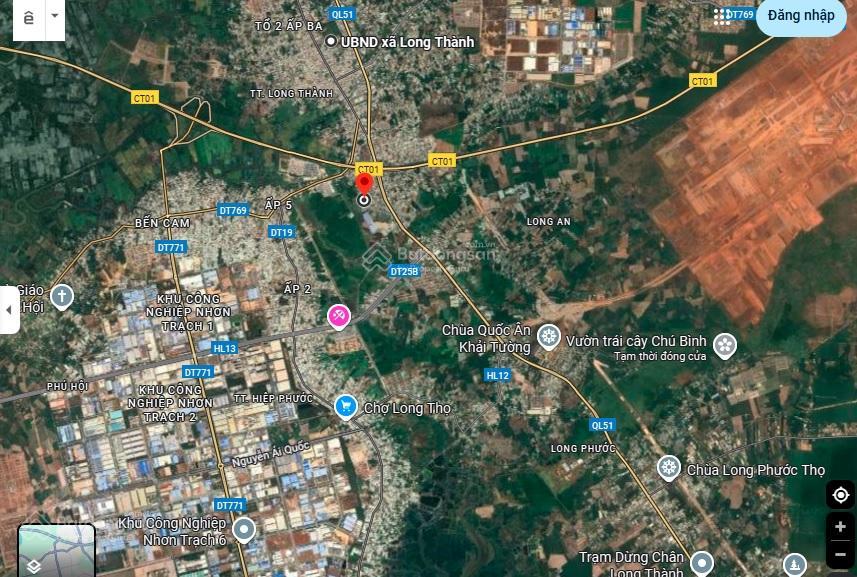Image resolution: width=857 pixels, height=577 pixels.
Task: Open the Trạm Dừng Chân Long Thành marker
Action: (x=702, y=563)
